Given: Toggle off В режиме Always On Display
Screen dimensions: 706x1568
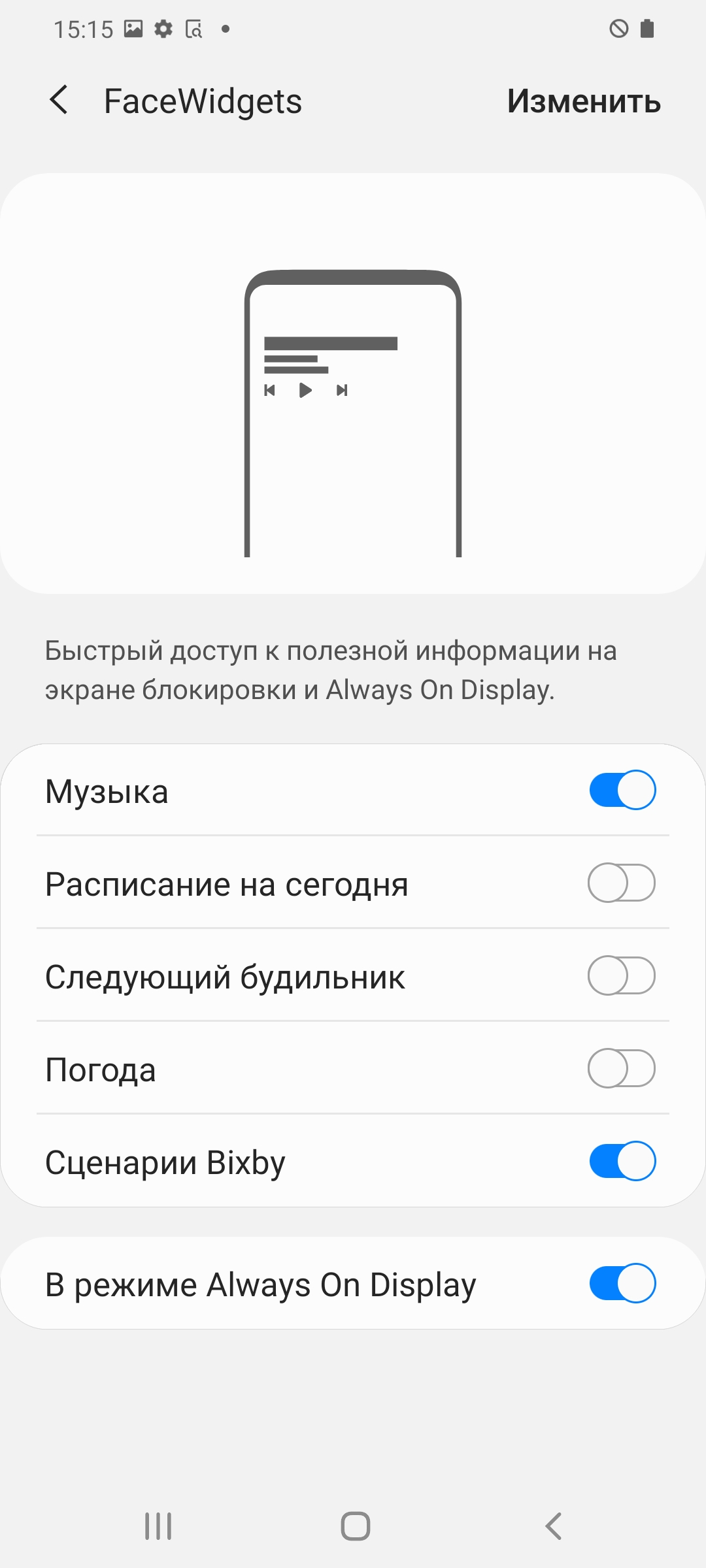Looking at the screenshot, I should [x=622, y=1283].
